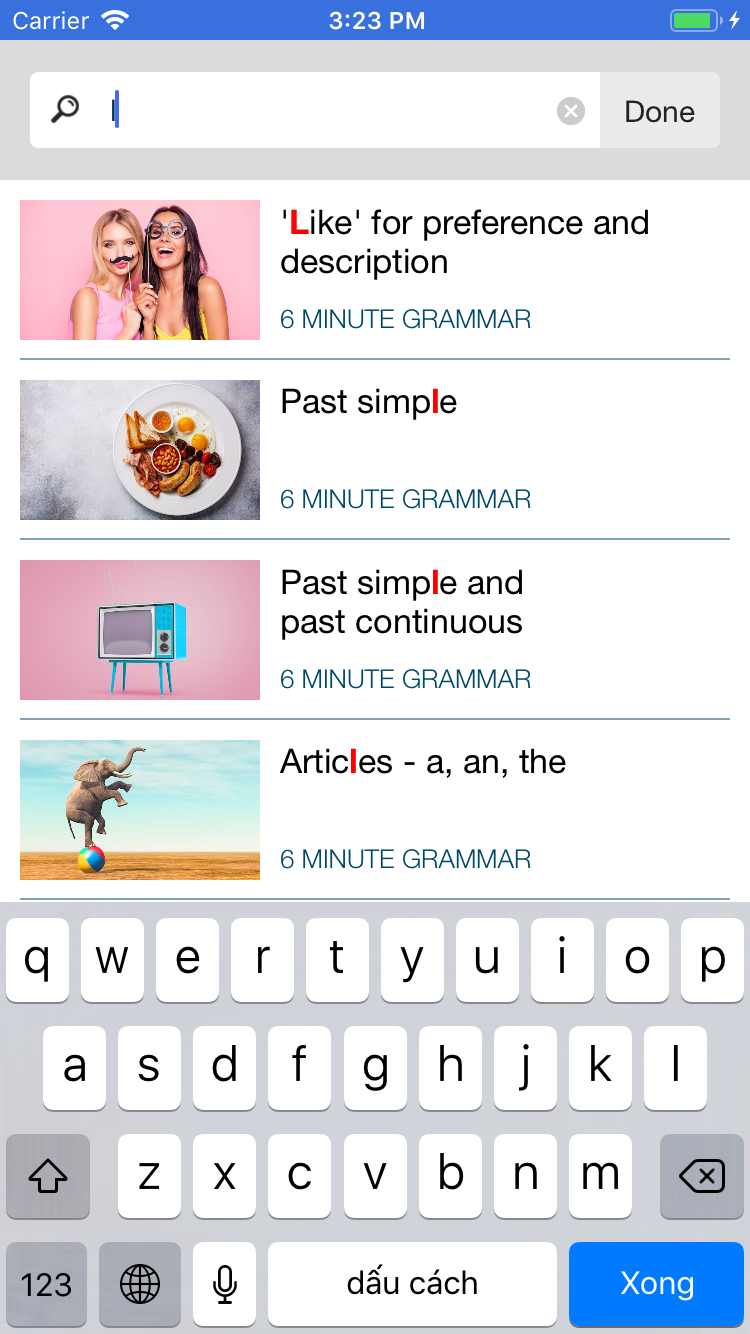Tap the blue Xong keyboard key
750x1334 pixels.
click(656, 1283)
